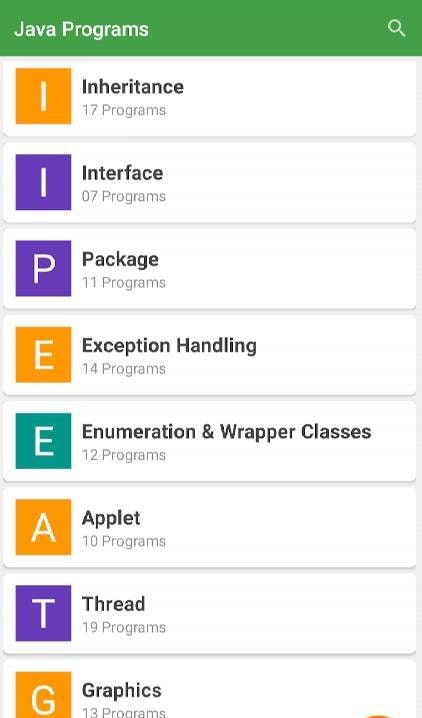Open the search icon in app bar
This screenshot has width=422, height=718.
pos(396,28)
